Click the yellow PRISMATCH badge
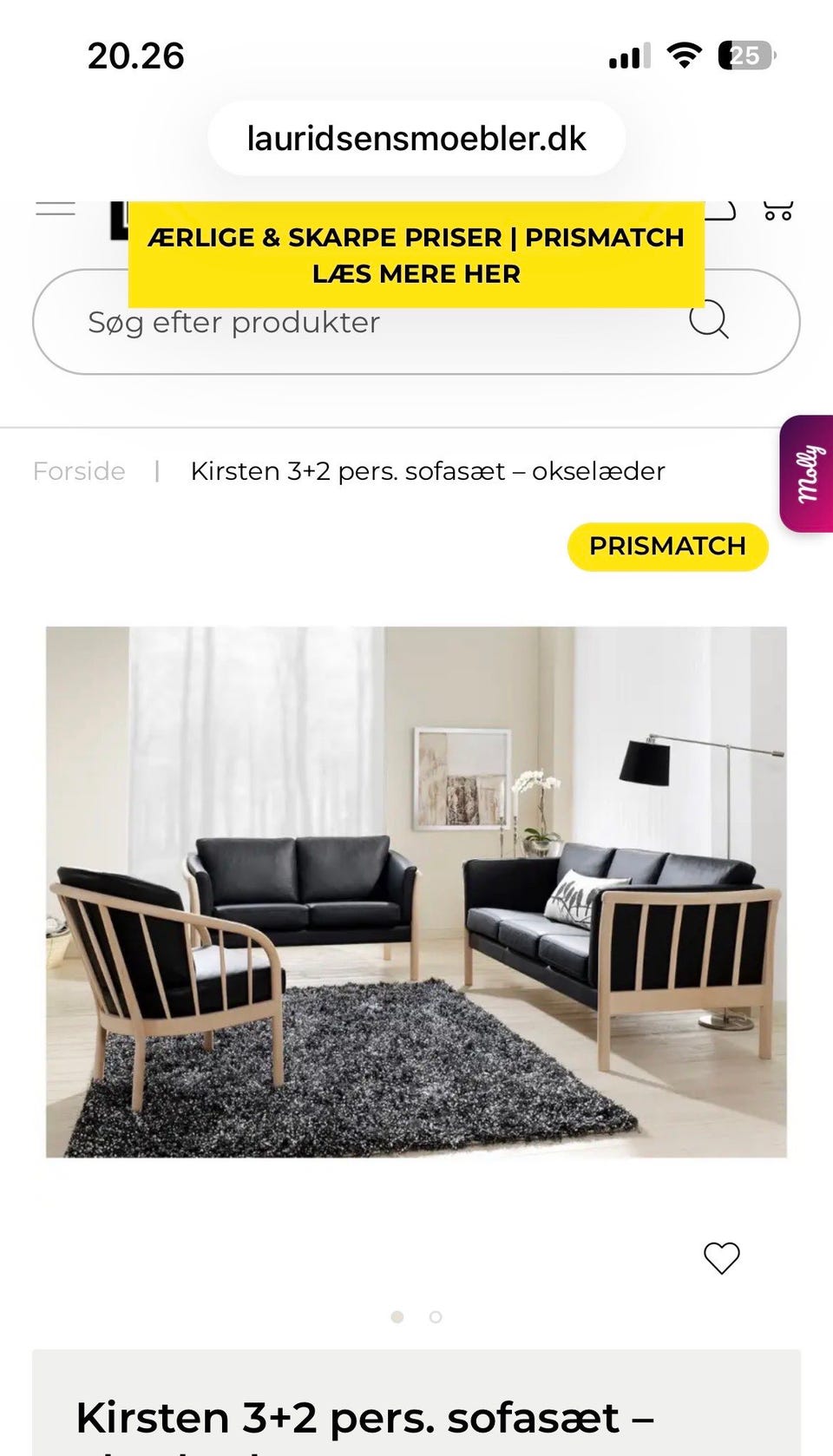 tap(666, 546)
